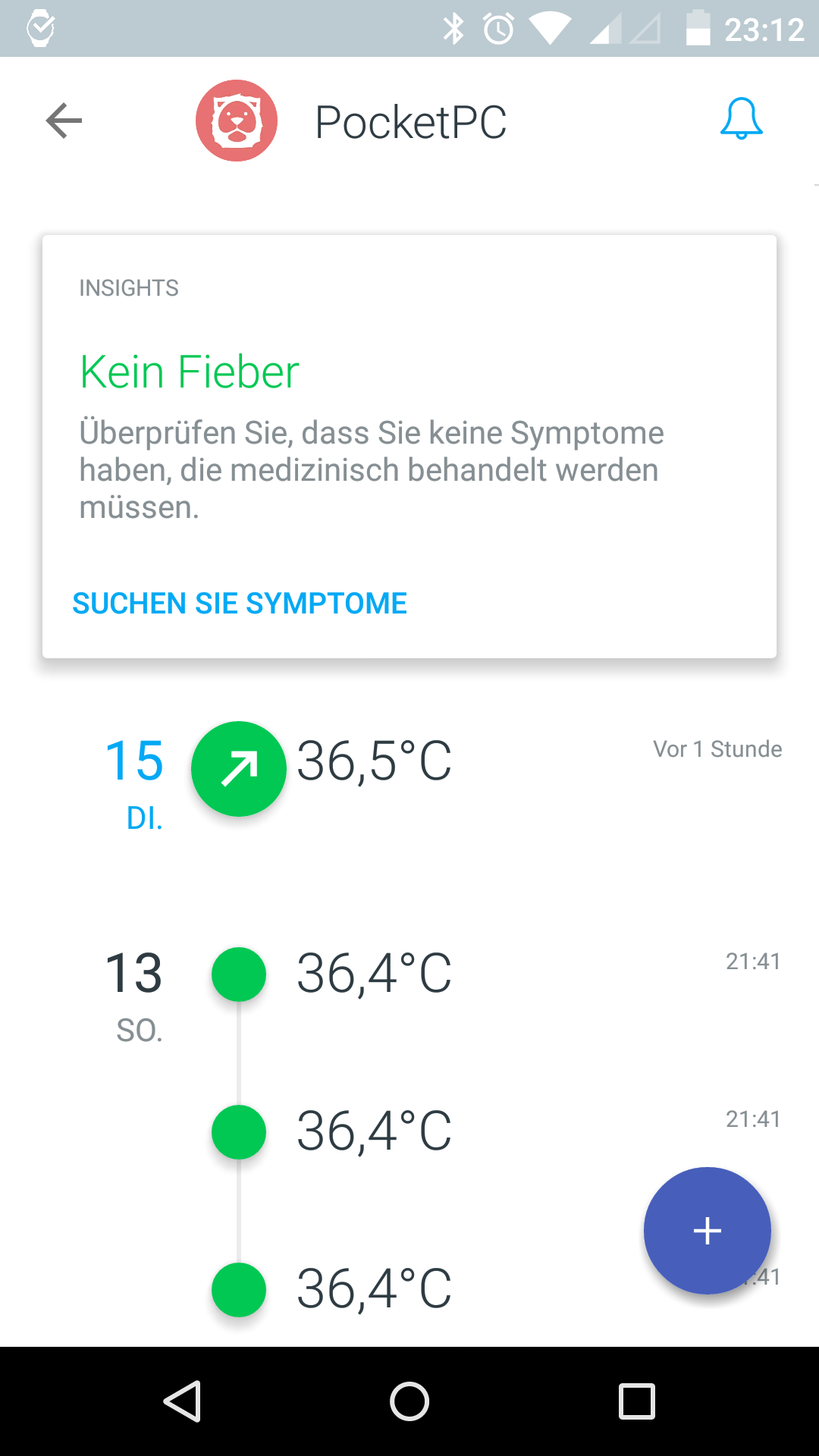This screenshot has height=1456, width=819.
Task: Show recent apps overview
Action: tap(636, 1401)
